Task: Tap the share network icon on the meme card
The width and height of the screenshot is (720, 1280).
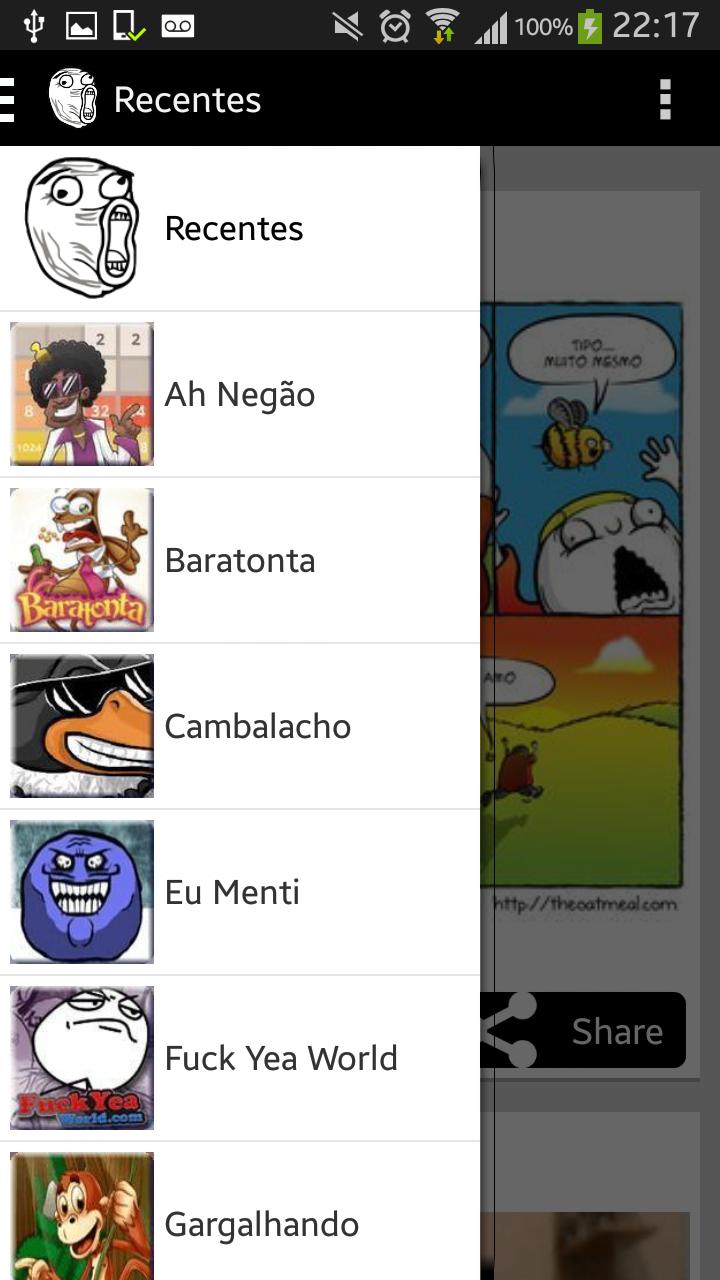Action: pos(511,1029)
